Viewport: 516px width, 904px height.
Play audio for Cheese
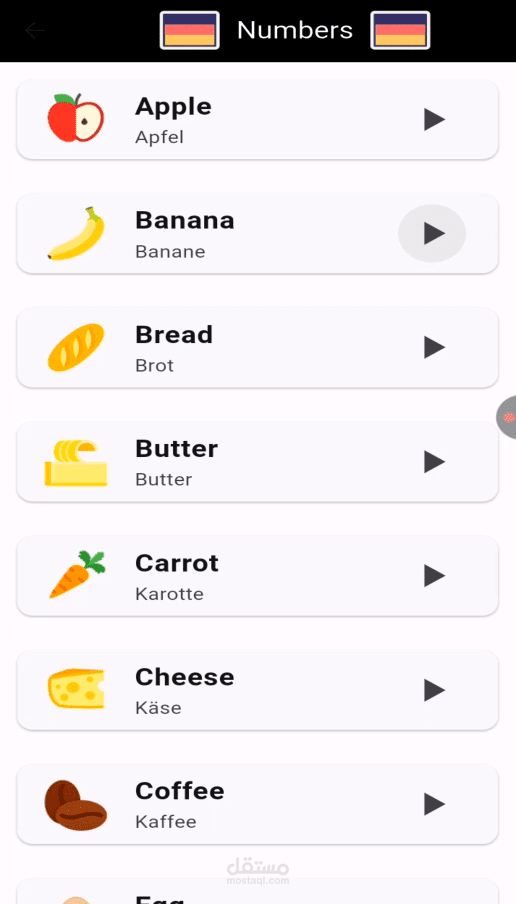[434, 690]
